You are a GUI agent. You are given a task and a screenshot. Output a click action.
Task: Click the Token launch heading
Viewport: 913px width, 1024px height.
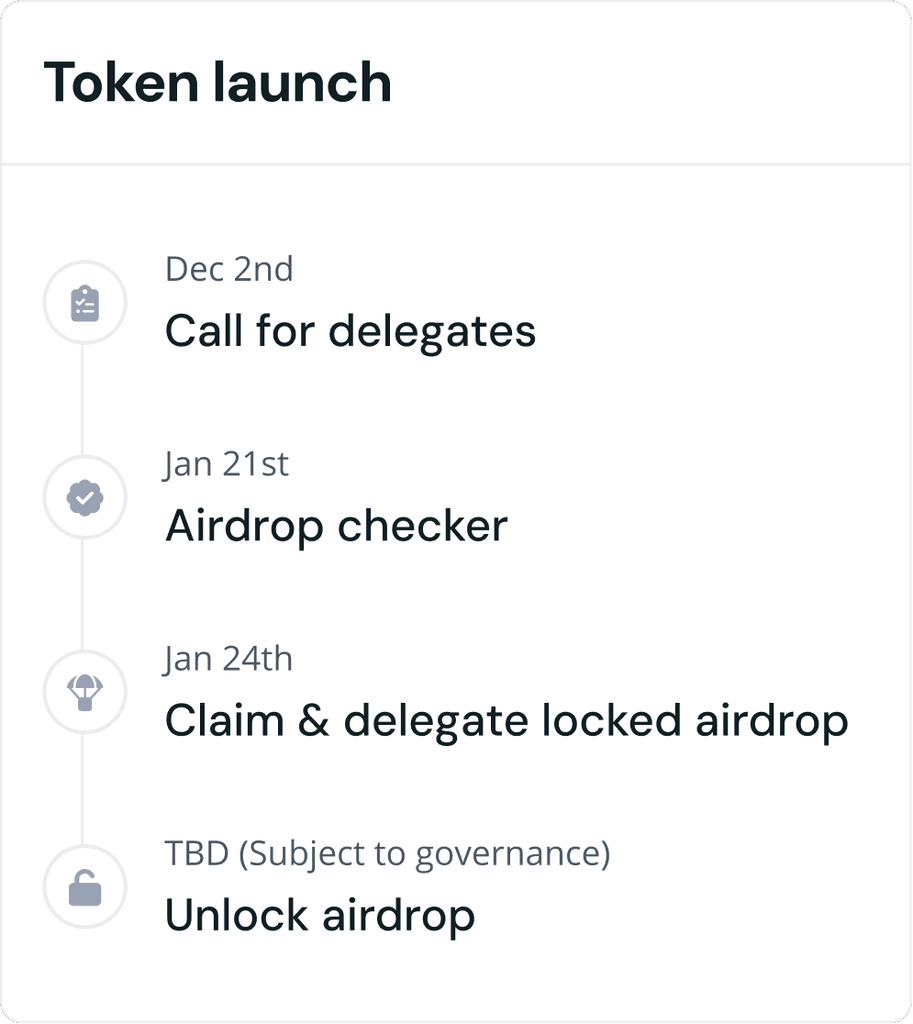tap(218, 82)
